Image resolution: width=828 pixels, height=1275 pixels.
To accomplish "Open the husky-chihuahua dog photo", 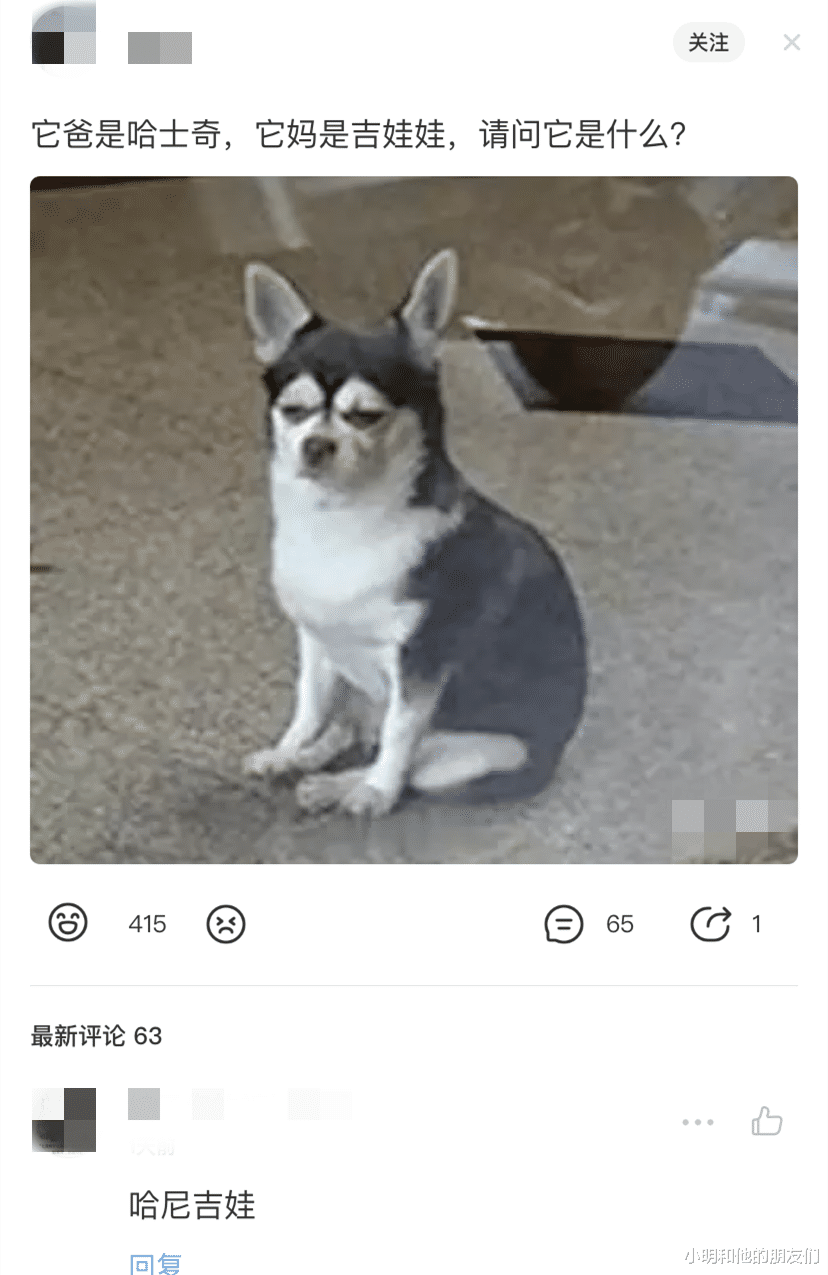I will coord(414,520).
